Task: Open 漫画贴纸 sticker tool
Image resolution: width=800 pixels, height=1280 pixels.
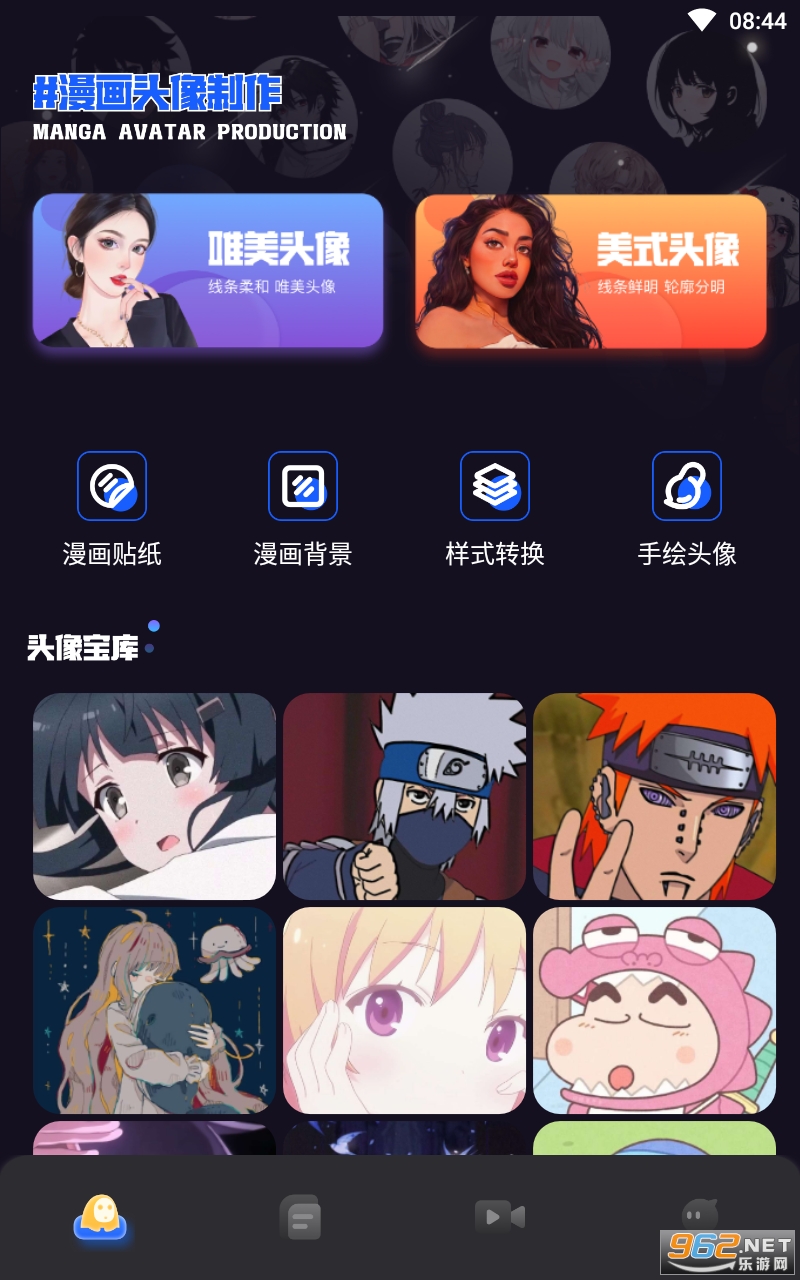Action: [x=112, y=487]
